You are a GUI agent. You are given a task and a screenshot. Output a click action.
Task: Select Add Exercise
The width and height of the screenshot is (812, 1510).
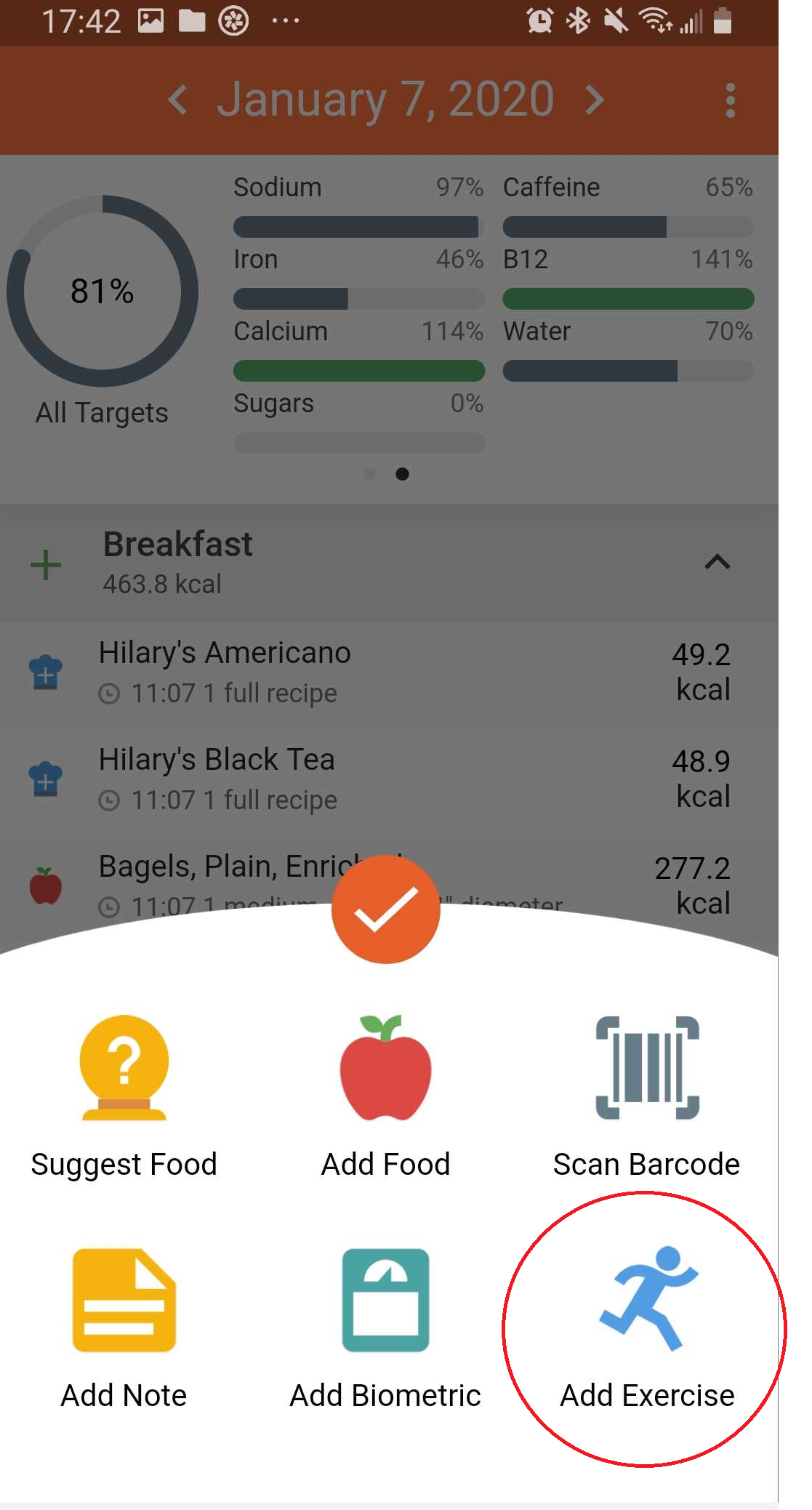pos(646,1327)
